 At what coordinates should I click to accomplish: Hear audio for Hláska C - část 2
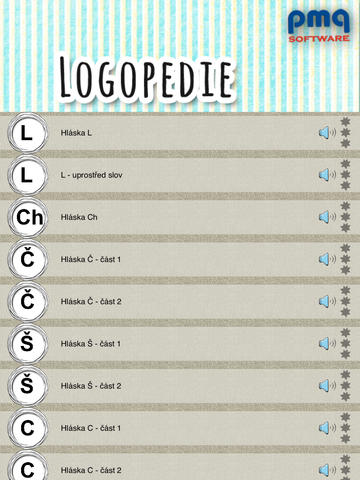pyautogui.click(x=327, y=470)
